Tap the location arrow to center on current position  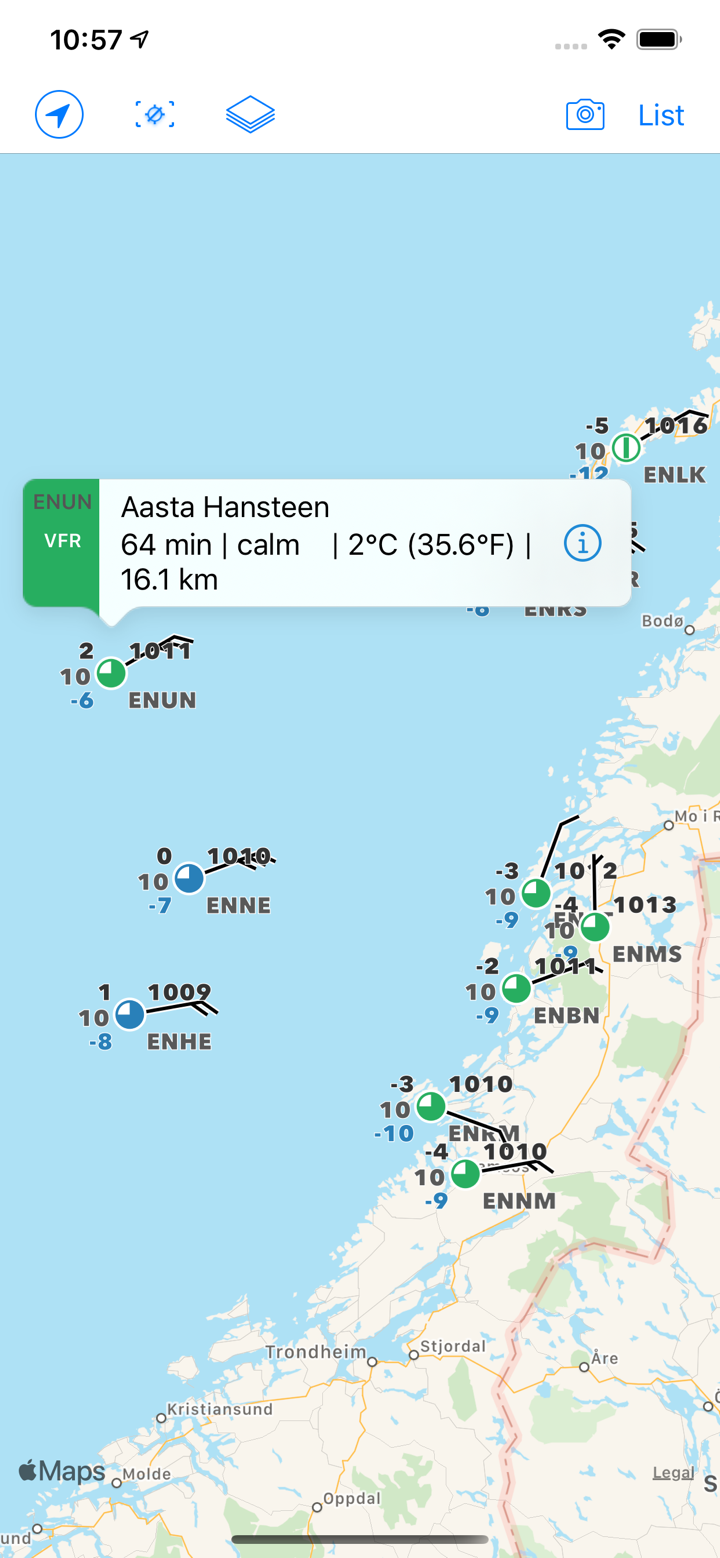click(59, 115)
